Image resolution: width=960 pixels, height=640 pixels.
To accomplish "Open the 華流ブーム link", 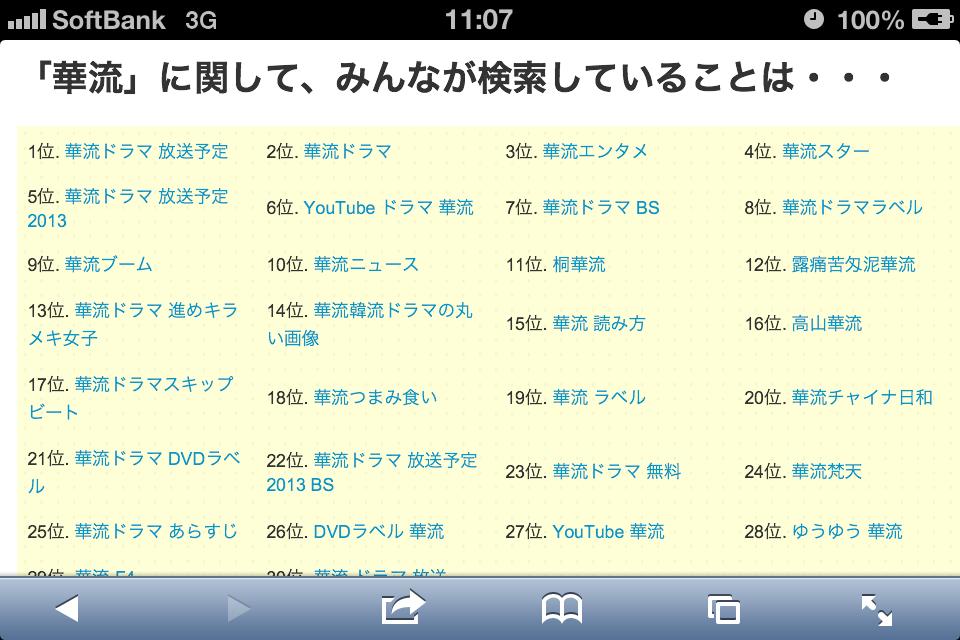I will pos(108,265).
